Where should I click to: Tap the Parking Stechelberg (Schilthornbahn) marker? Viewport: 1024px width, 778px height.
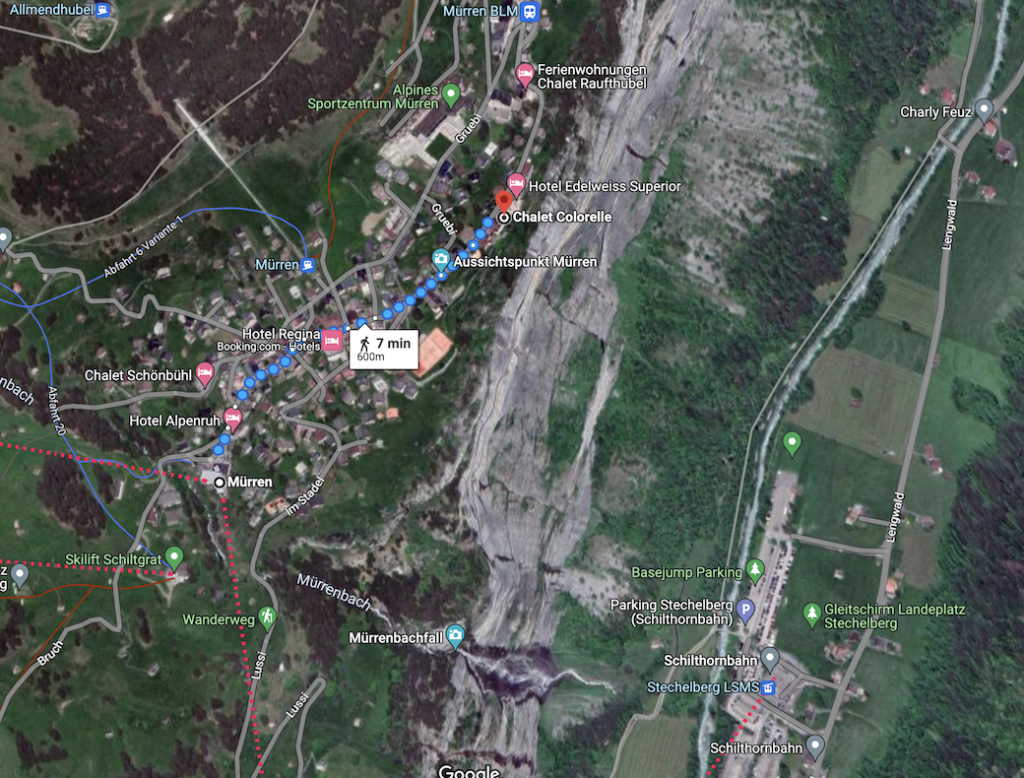pos(746,608)
